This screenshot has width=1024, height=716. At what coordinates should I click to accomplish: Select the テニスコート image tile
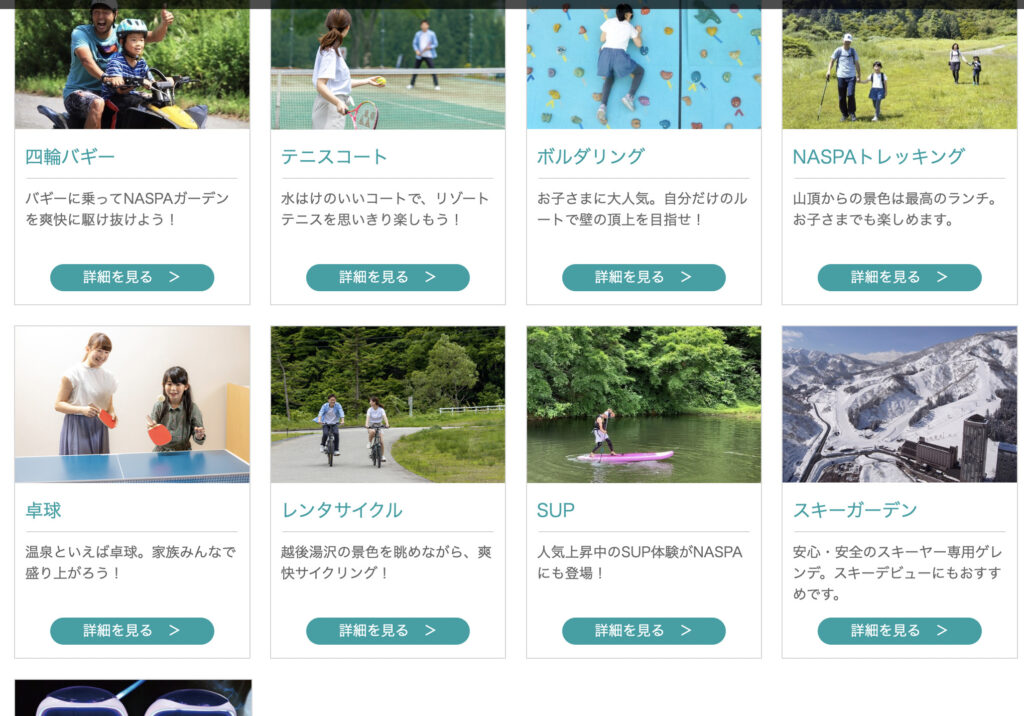388,68
